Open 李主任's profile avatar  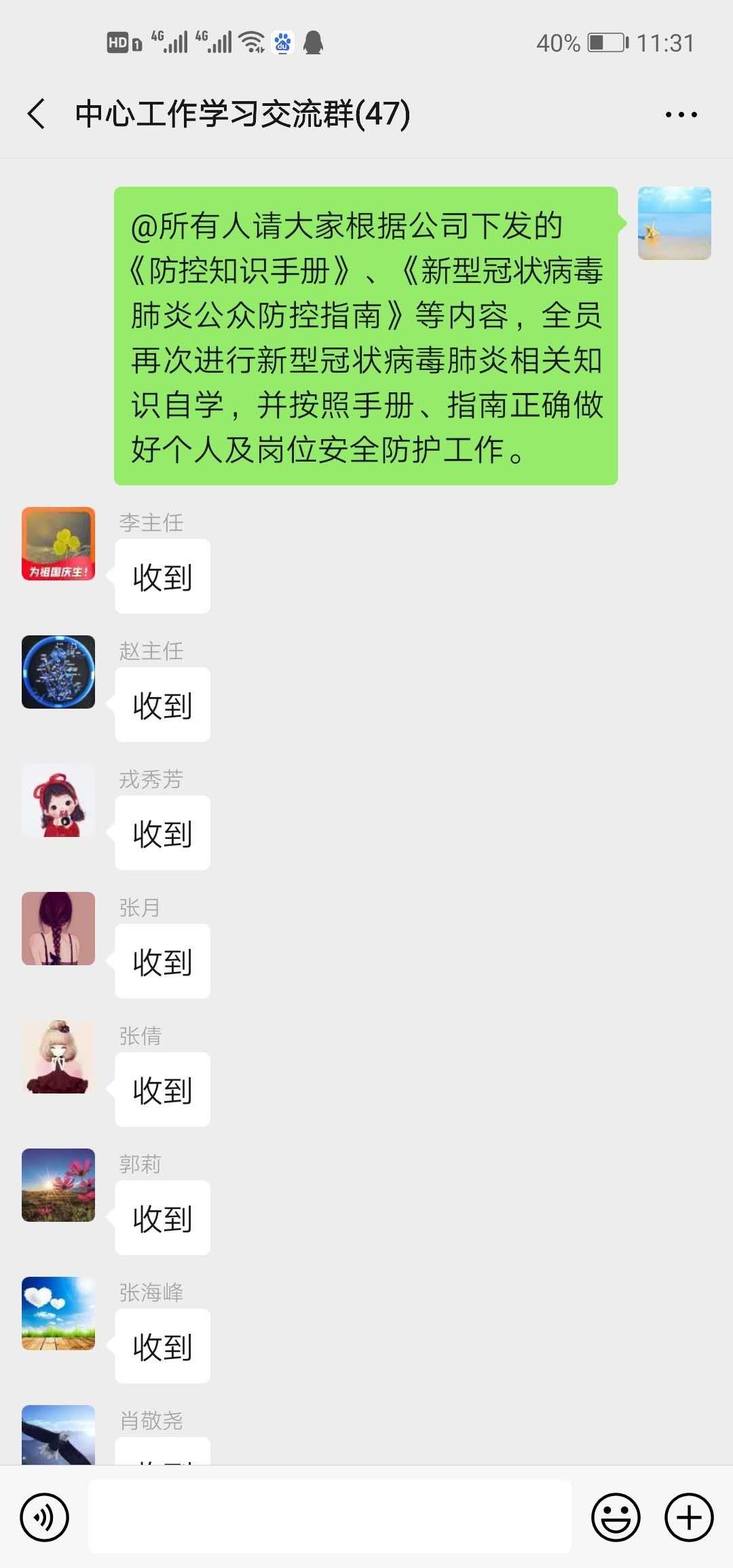coord(58,544)
